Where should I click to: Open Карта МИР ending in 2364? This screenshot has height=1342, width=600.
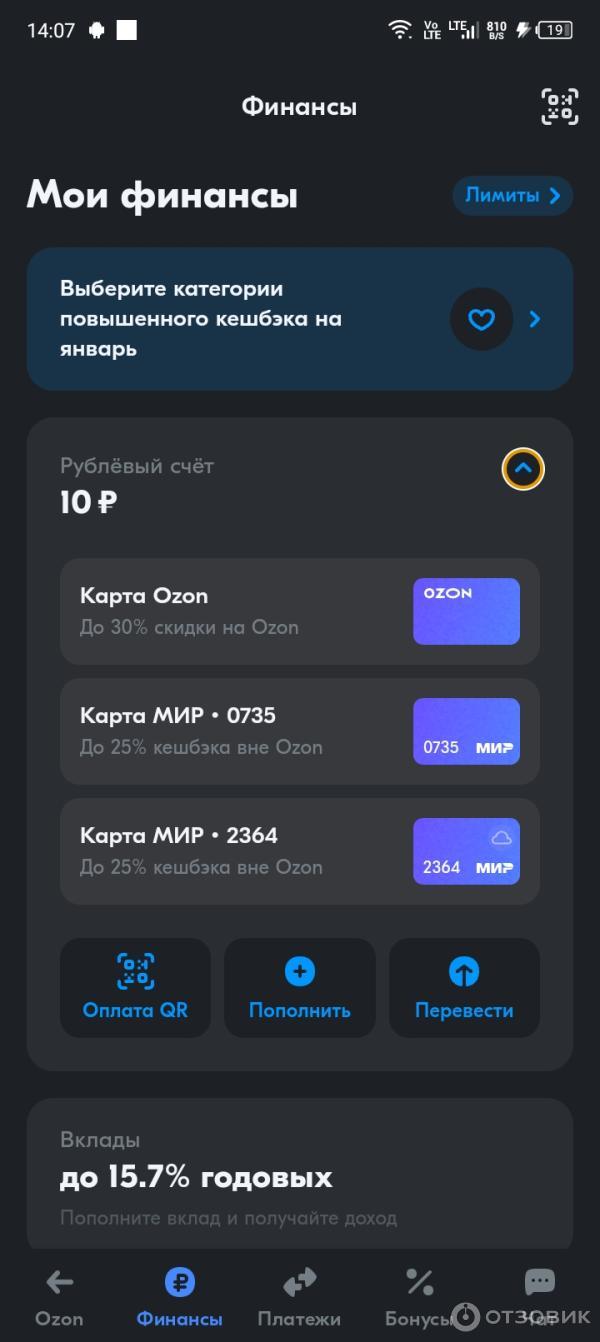coord(299,851)
